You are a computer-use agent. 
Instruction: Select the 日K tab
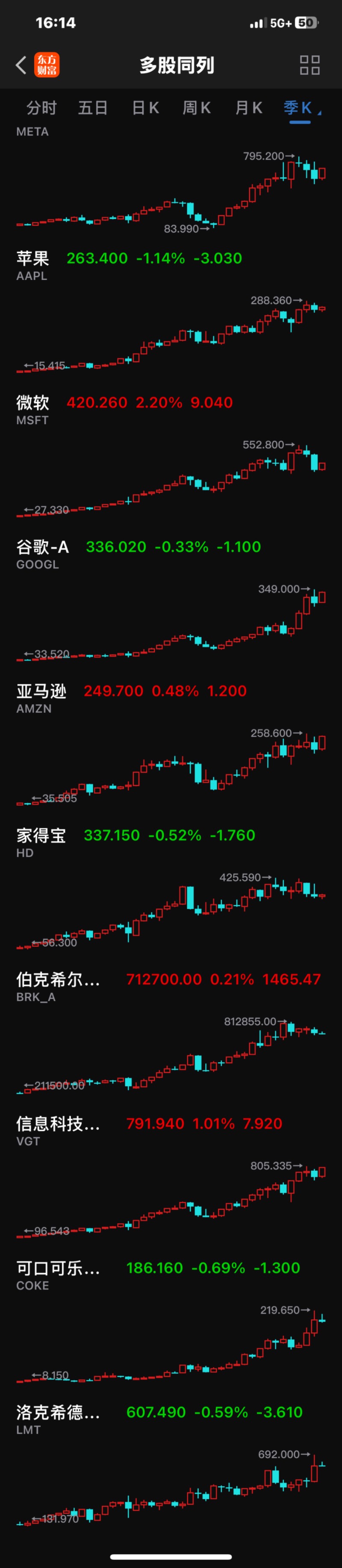(x=145, y=108)
